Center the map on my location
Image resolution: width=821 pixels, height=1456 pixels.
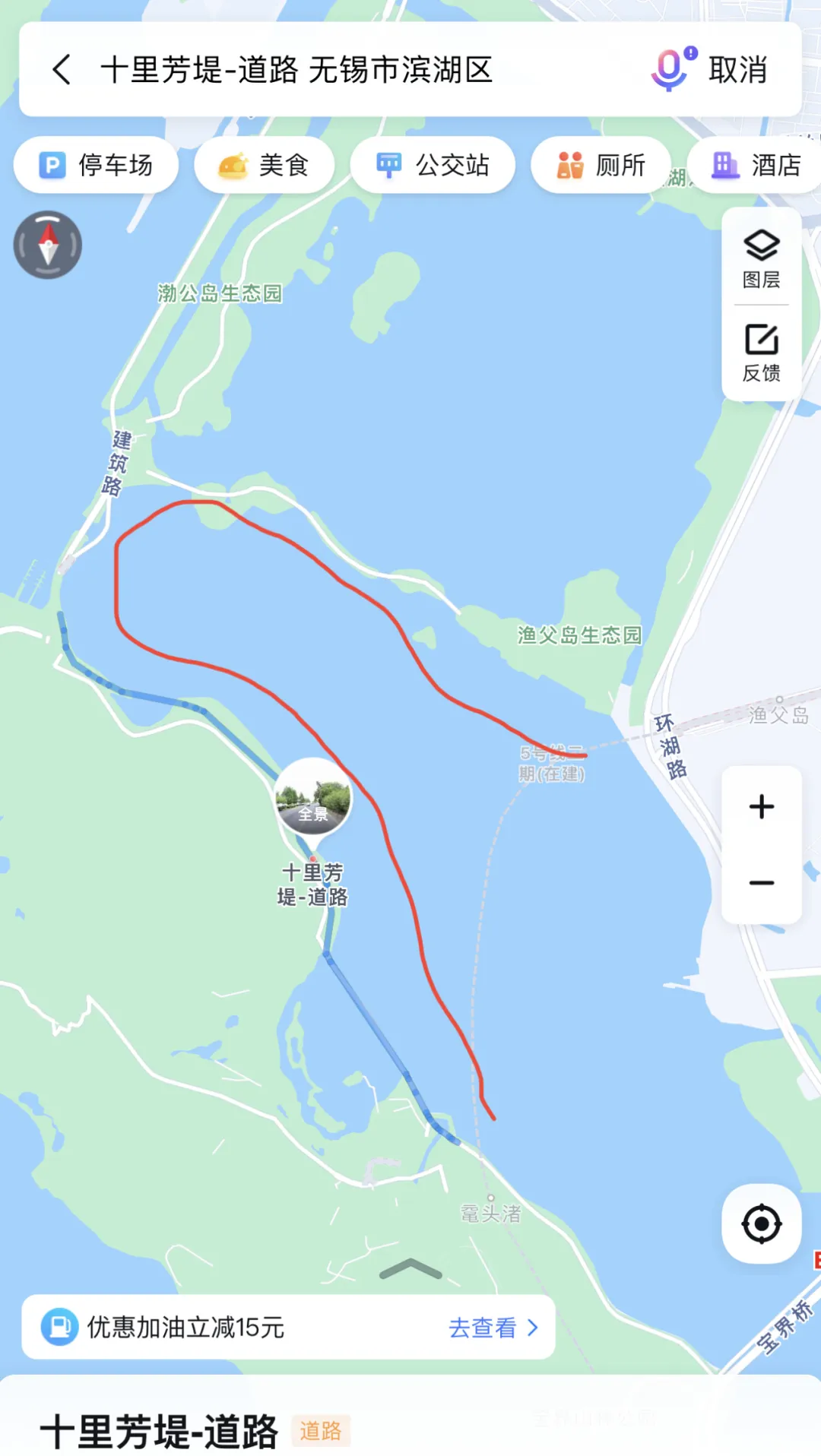[761, 1224]
